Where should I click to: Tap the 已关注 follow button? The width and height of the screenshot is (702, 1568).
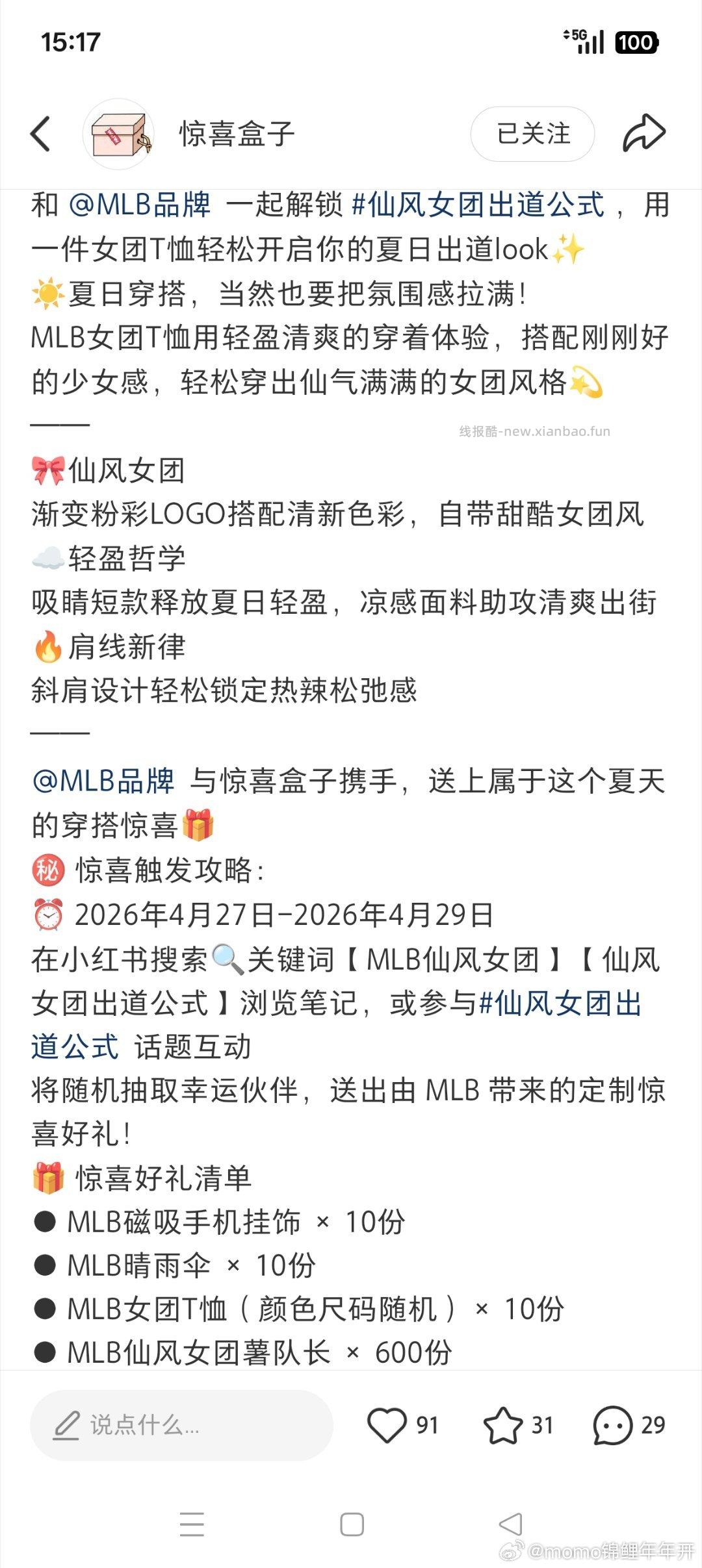(x=532, y=134)
